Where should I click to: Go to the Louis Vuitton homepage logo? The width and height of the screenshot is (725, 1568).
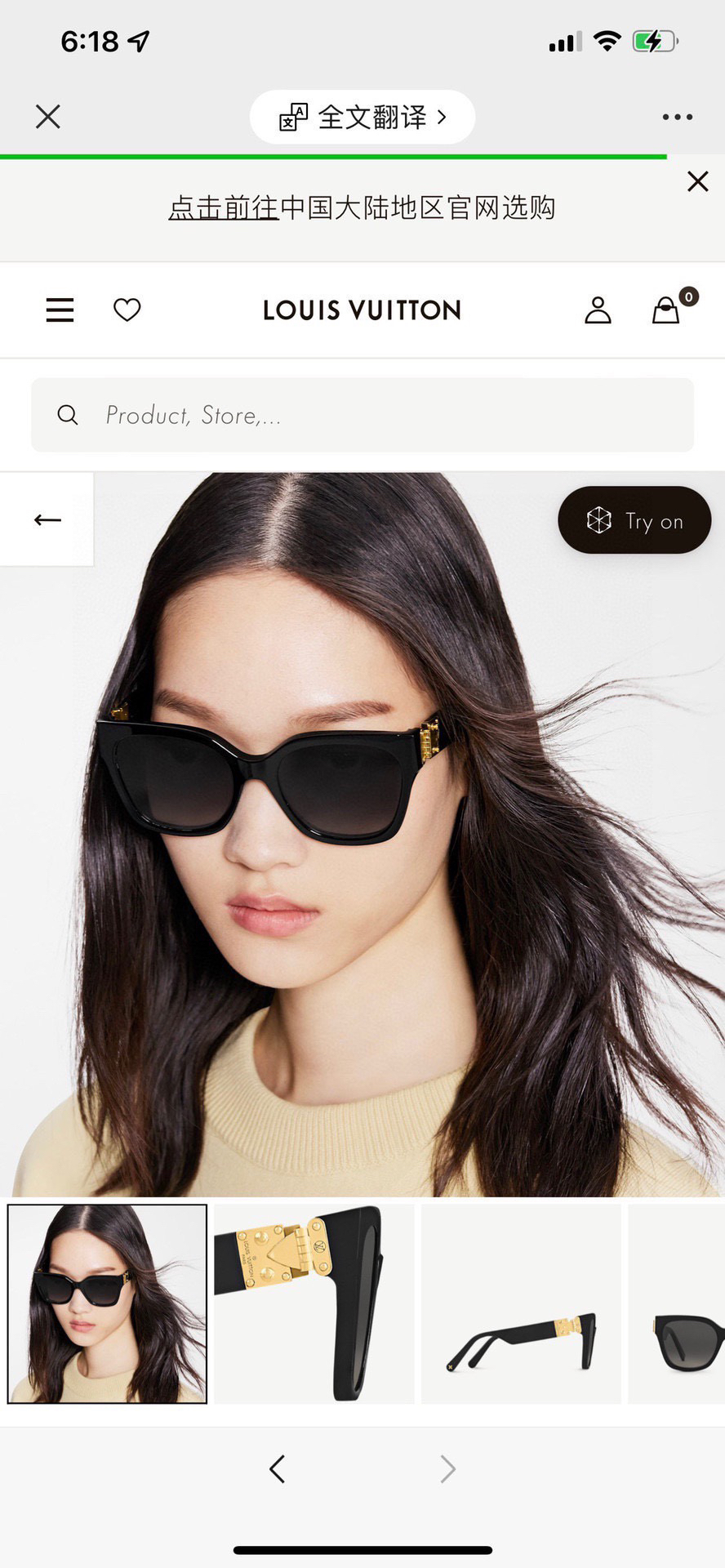coord(362,310)
